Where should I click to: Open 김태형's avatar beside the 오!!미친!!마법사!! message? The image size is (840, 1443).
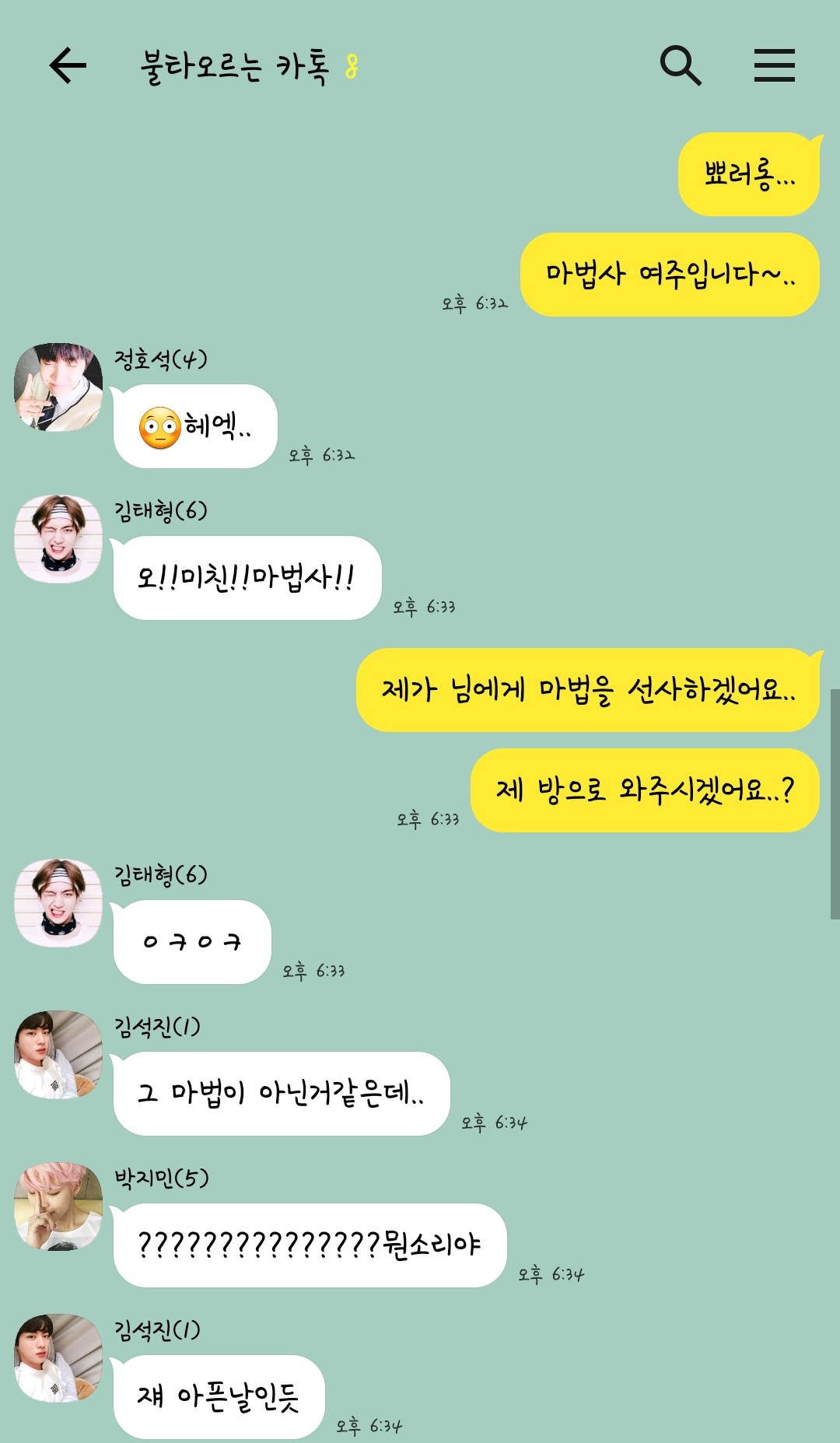pyautogui.click(x=58, y=539)
